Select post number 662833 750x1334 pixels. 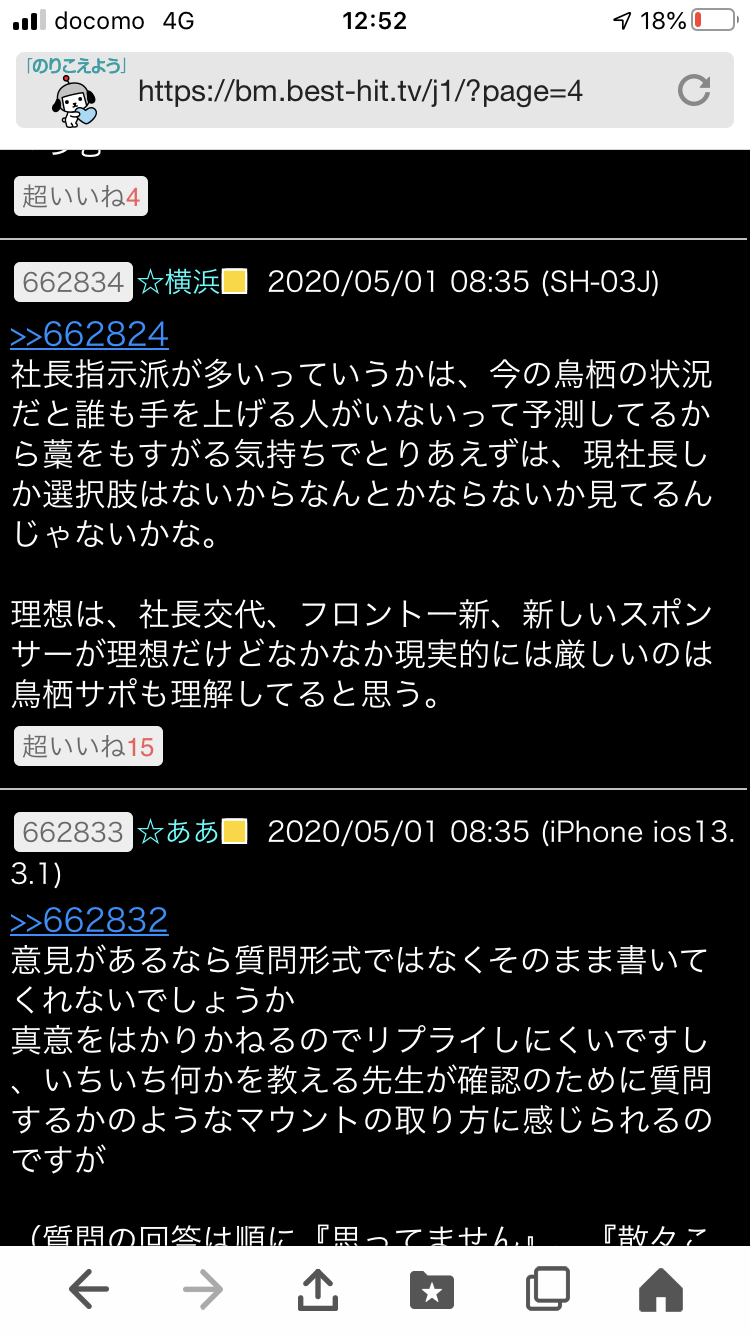[73, 831]
